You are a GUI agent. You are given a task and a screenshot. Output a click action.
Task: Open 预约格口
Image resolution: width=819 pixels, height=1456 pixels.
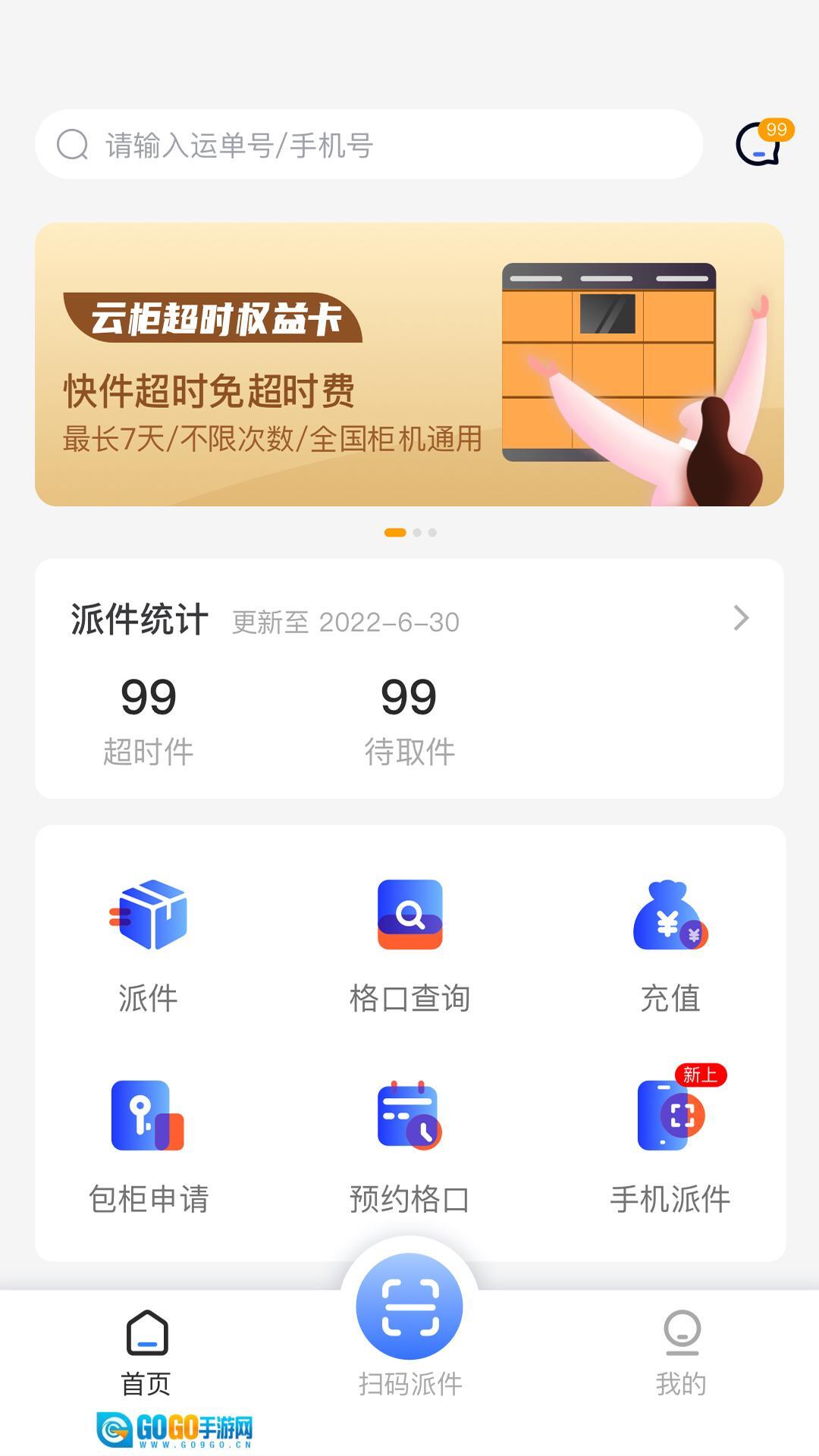click(x=409, y=1147)
